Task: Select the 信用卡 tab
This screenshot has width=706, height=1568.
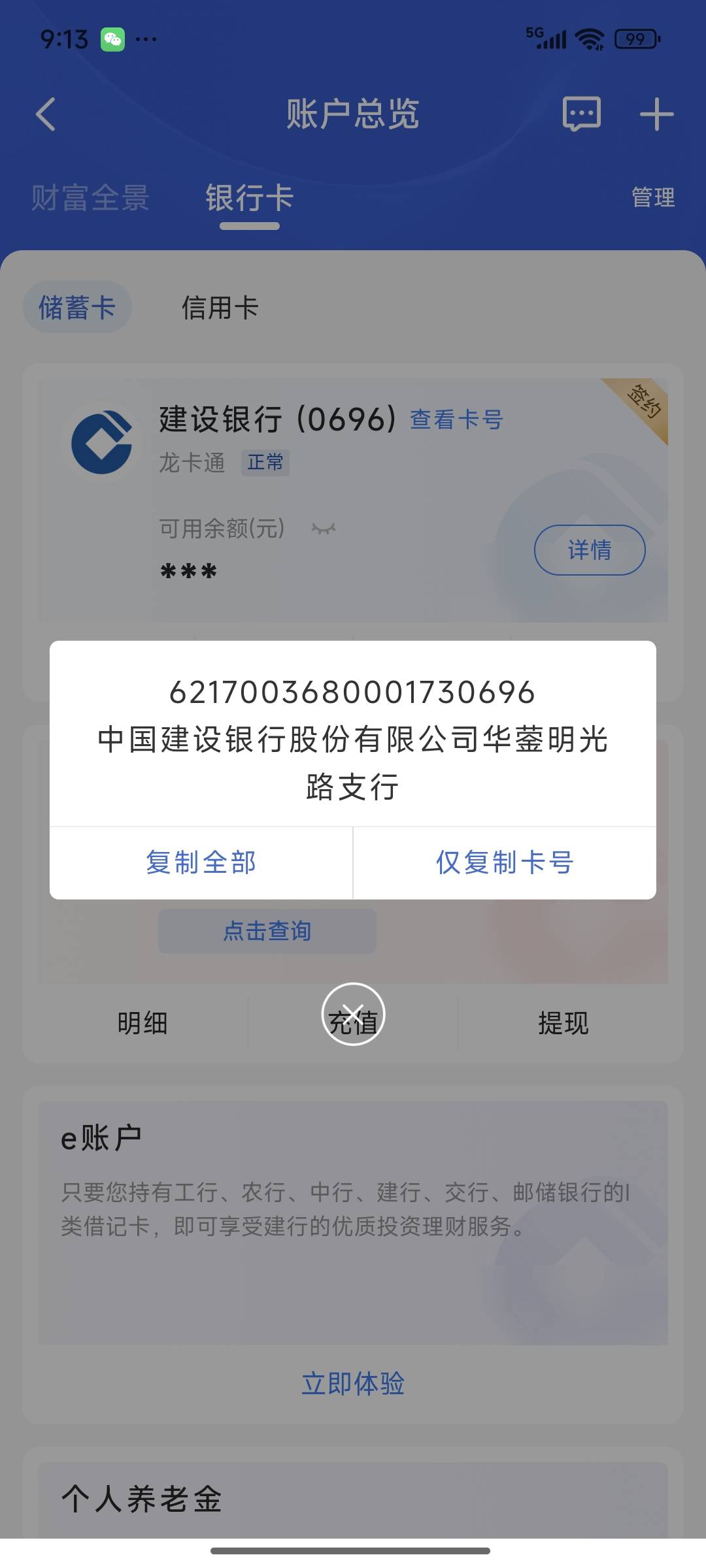Action: click(x=220, y=308)
